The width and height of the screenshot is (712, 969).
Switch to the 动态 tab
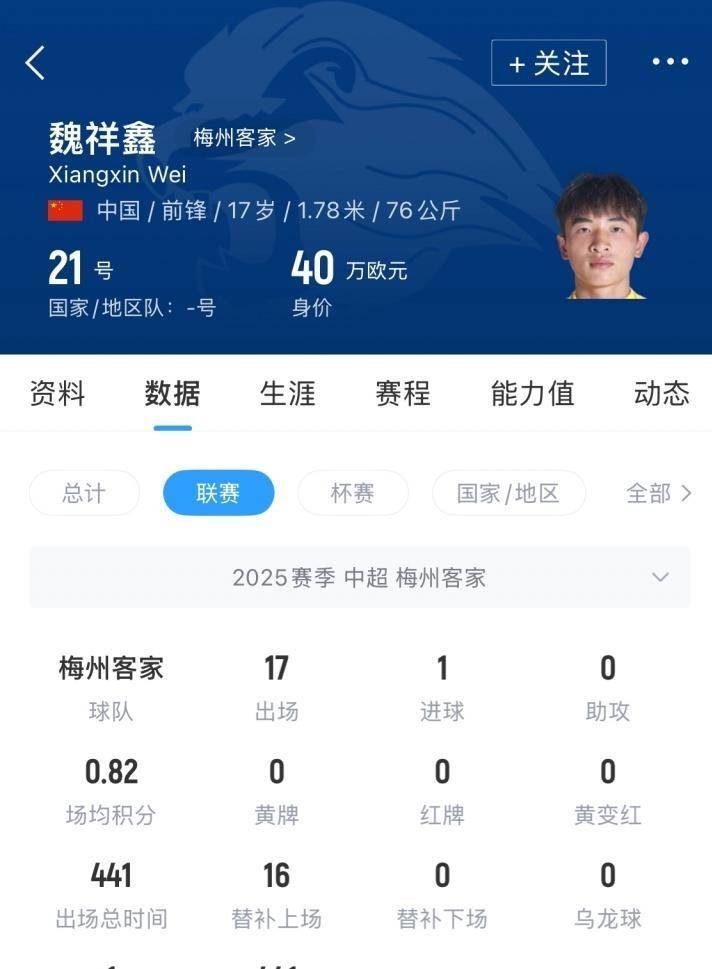pos(661,393)
